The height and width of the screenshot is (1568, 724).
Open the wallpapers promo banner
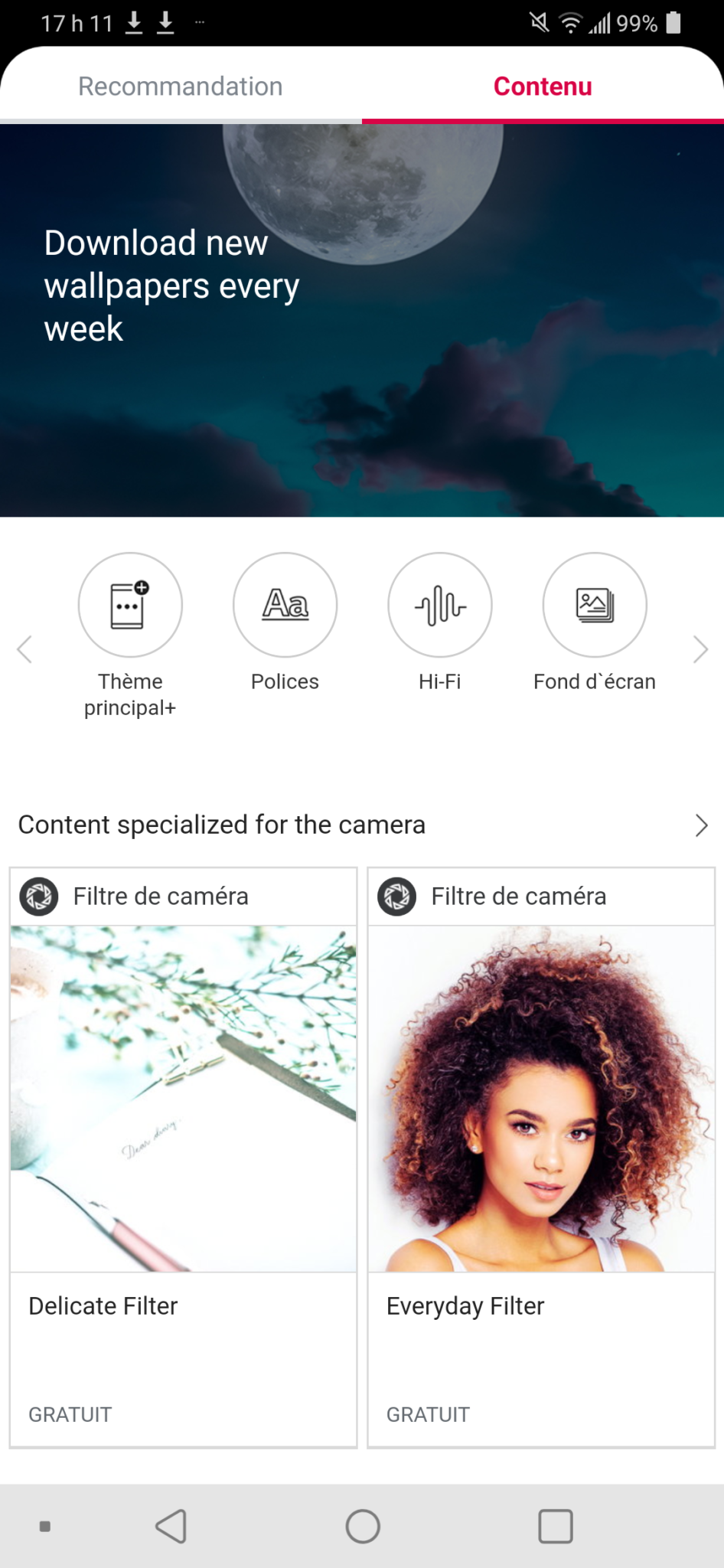click(x=362, y=320)
